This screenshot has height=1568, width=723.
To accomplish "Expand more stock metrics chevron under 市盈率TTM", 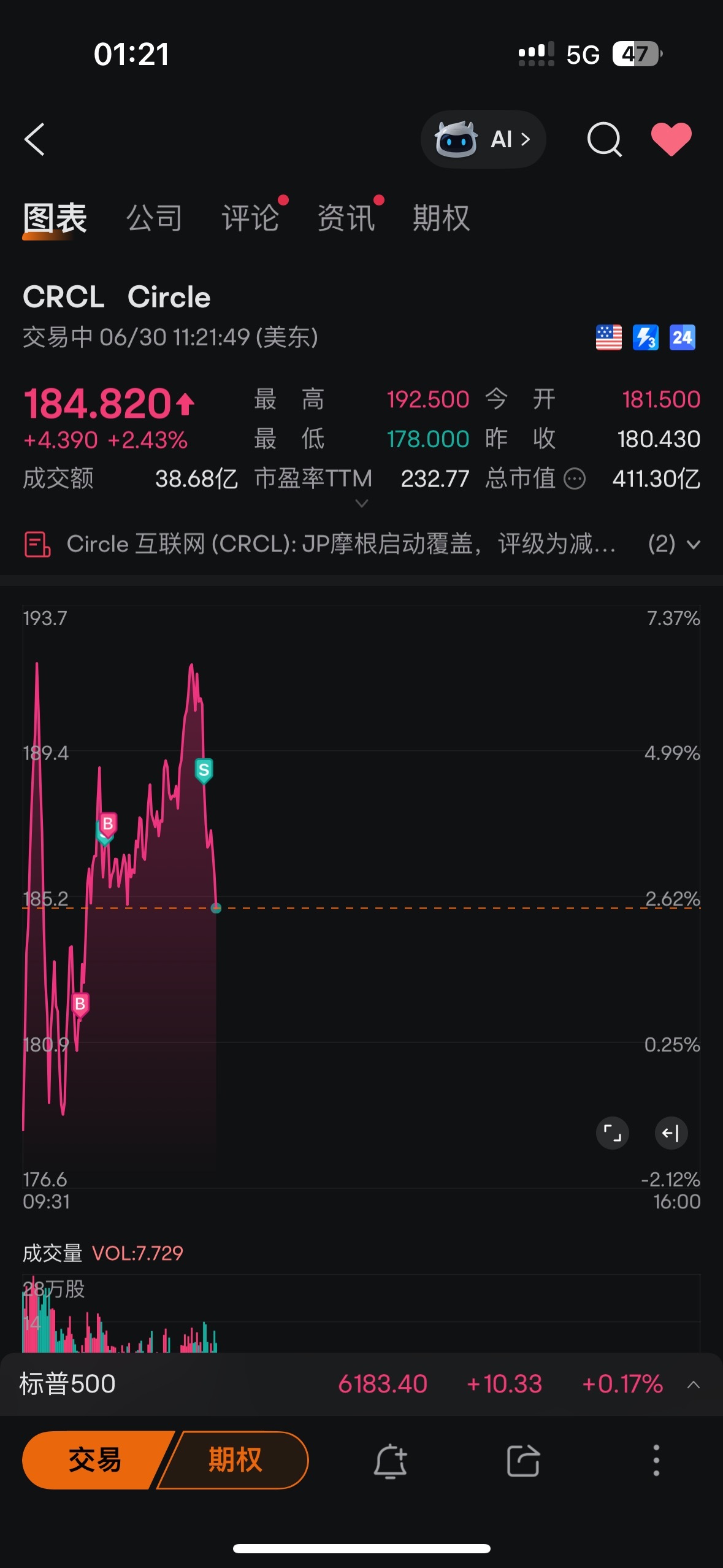I will 362,504.
